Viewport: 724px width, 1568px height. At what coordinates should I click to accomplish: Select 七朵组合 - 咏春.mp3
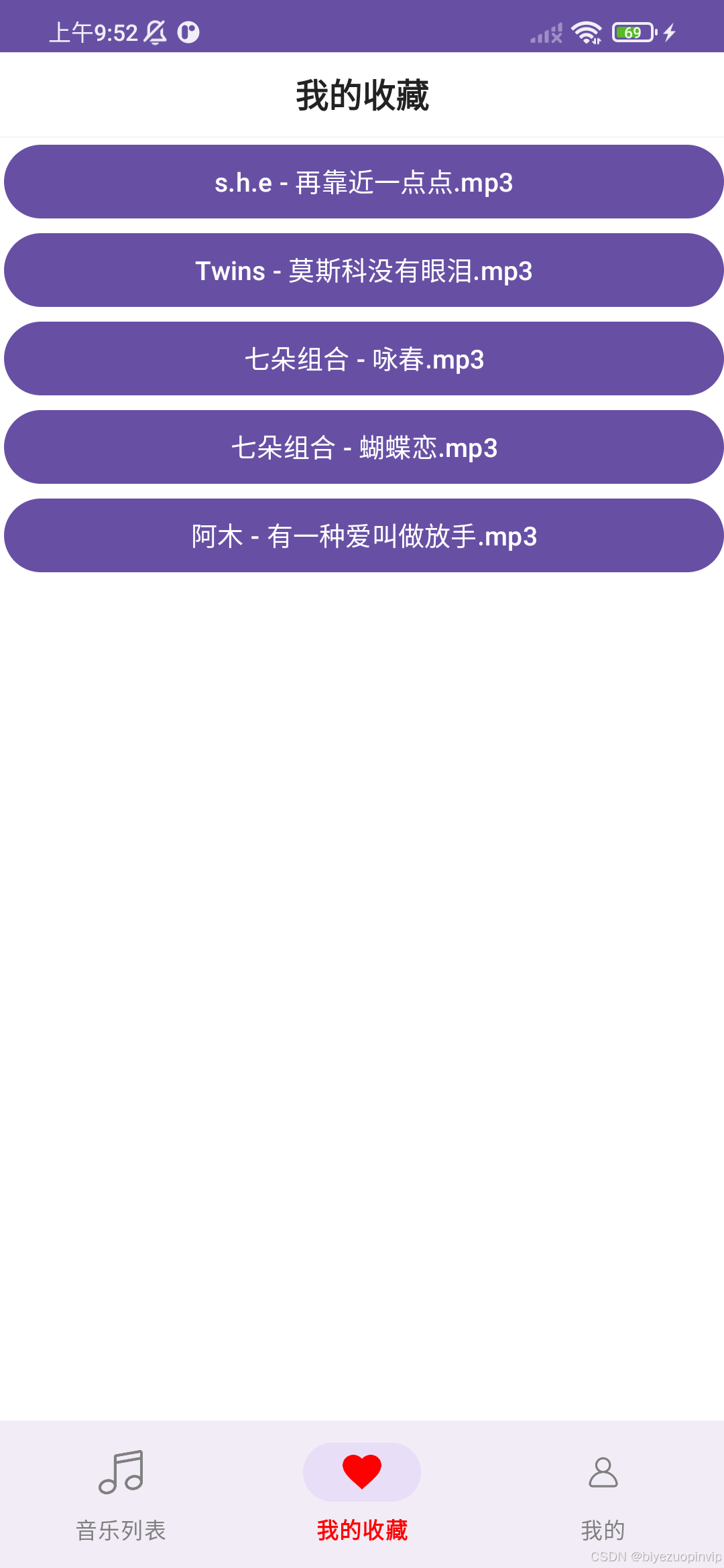coord(363,359)
